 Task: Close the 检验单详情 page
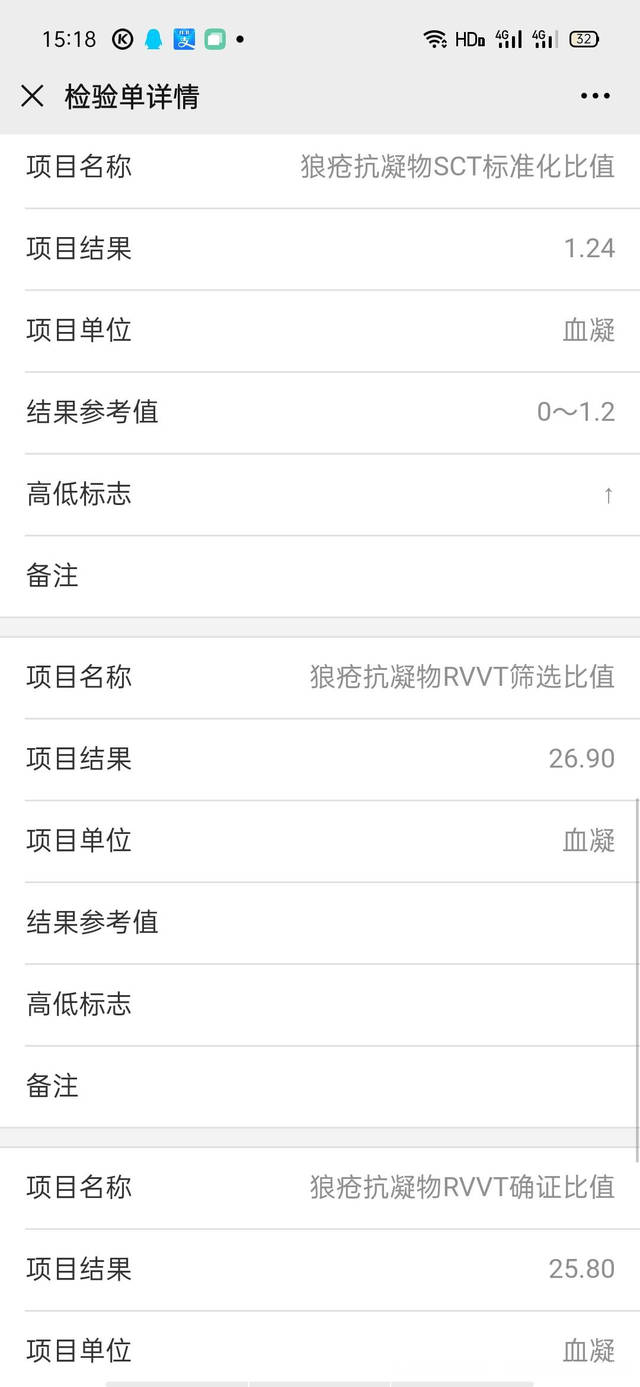coord(32,96)
